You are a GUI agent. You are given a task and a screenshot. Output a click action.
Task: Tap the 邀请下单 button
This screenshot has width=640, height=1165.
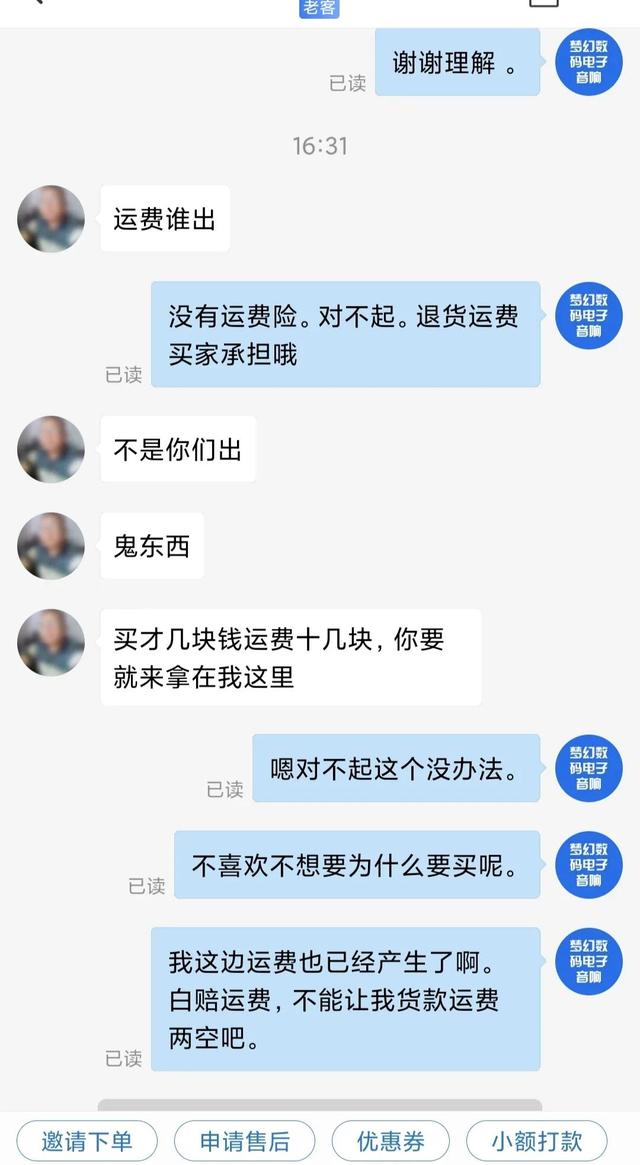(87, 1141)
